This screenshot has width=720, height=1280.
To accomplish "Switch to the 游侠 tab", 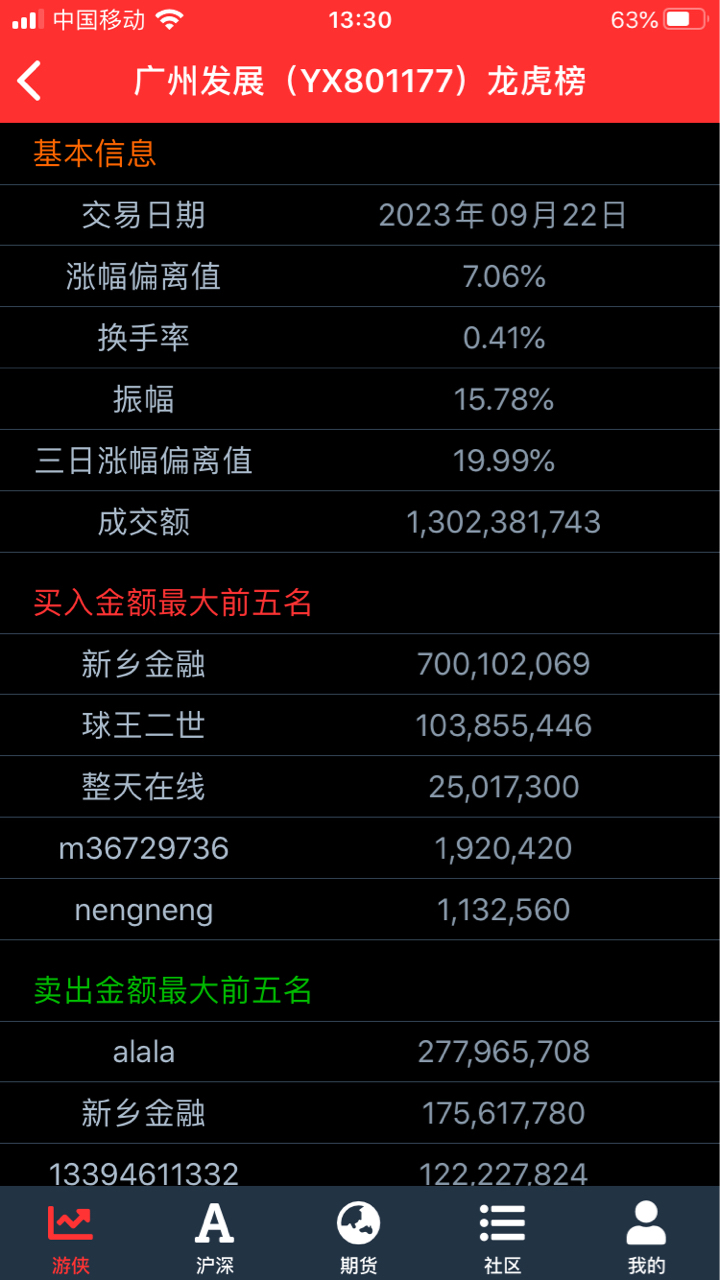I will (71, 1235).
